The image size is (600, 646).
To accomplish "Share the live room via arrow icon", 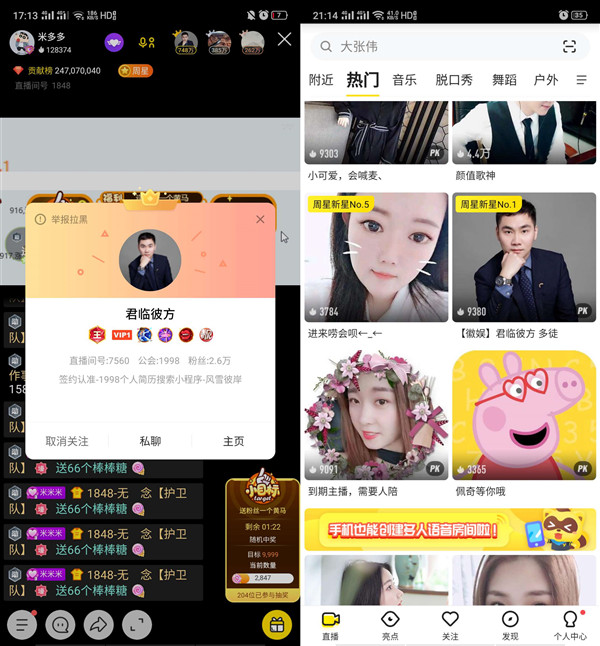I will click(x=98, y=625).
